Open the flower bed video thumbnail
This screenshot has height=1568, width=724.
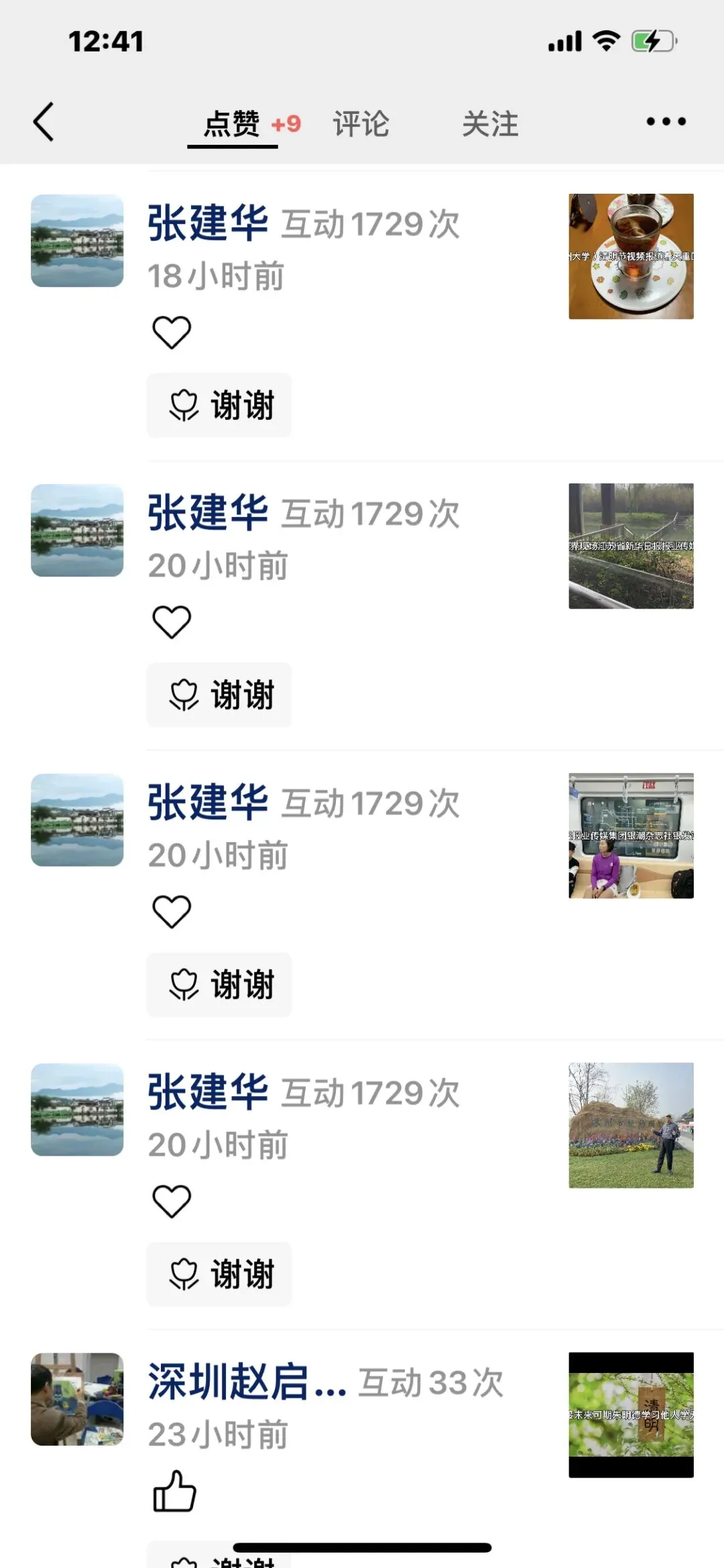point(631,1125)
